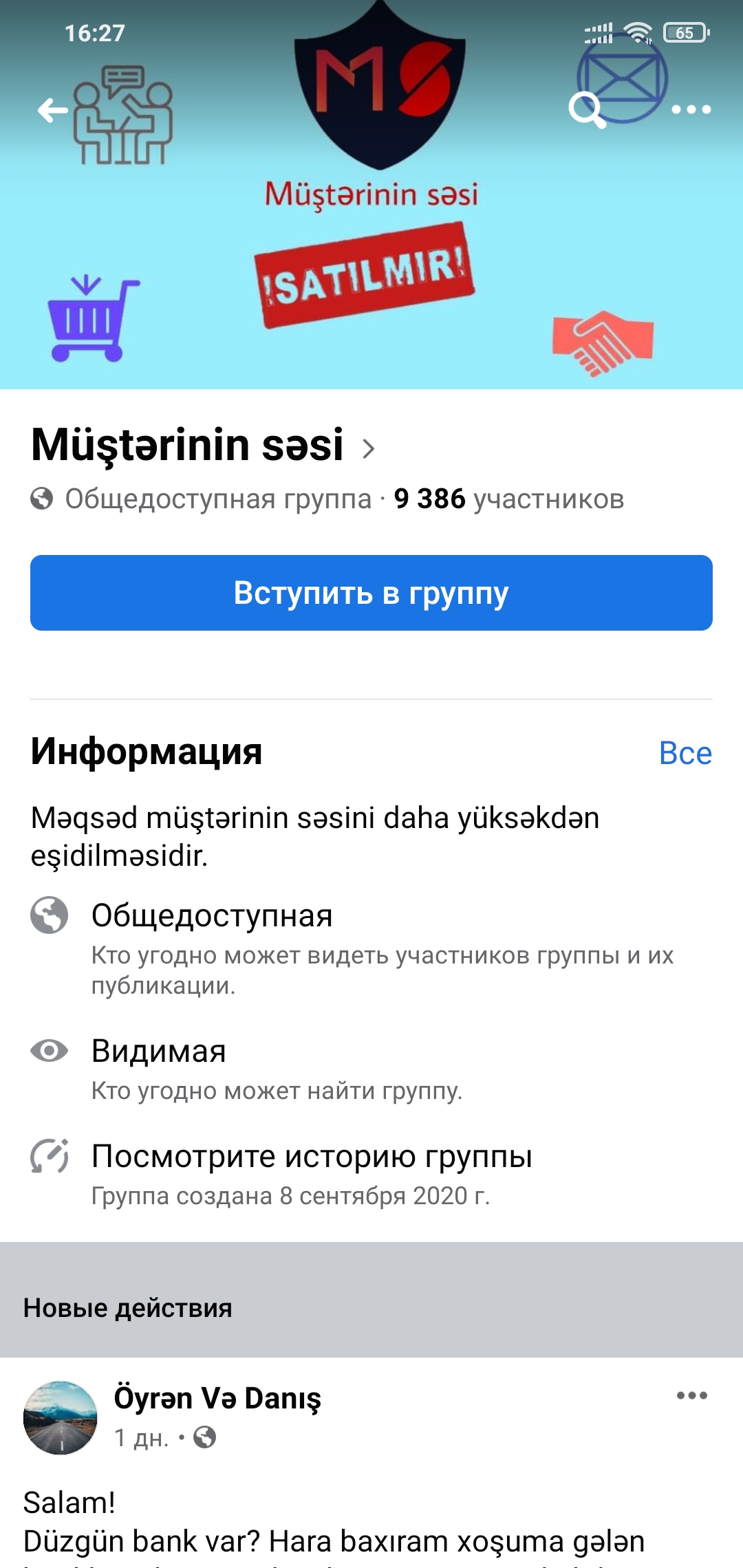
Task: Open Müştərinin səsi group details
Action: pos(204,445)
